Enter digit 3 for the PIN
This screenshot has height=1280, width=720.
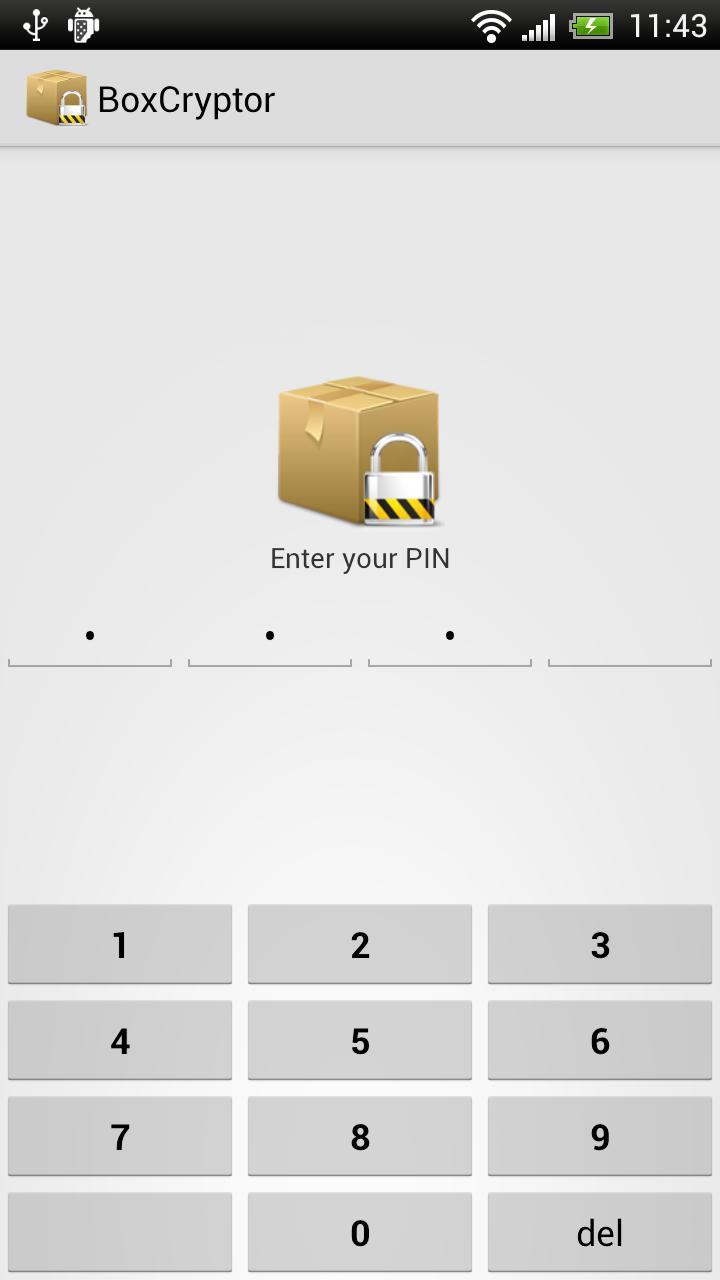pyautogui.click(x=600, y=944)
